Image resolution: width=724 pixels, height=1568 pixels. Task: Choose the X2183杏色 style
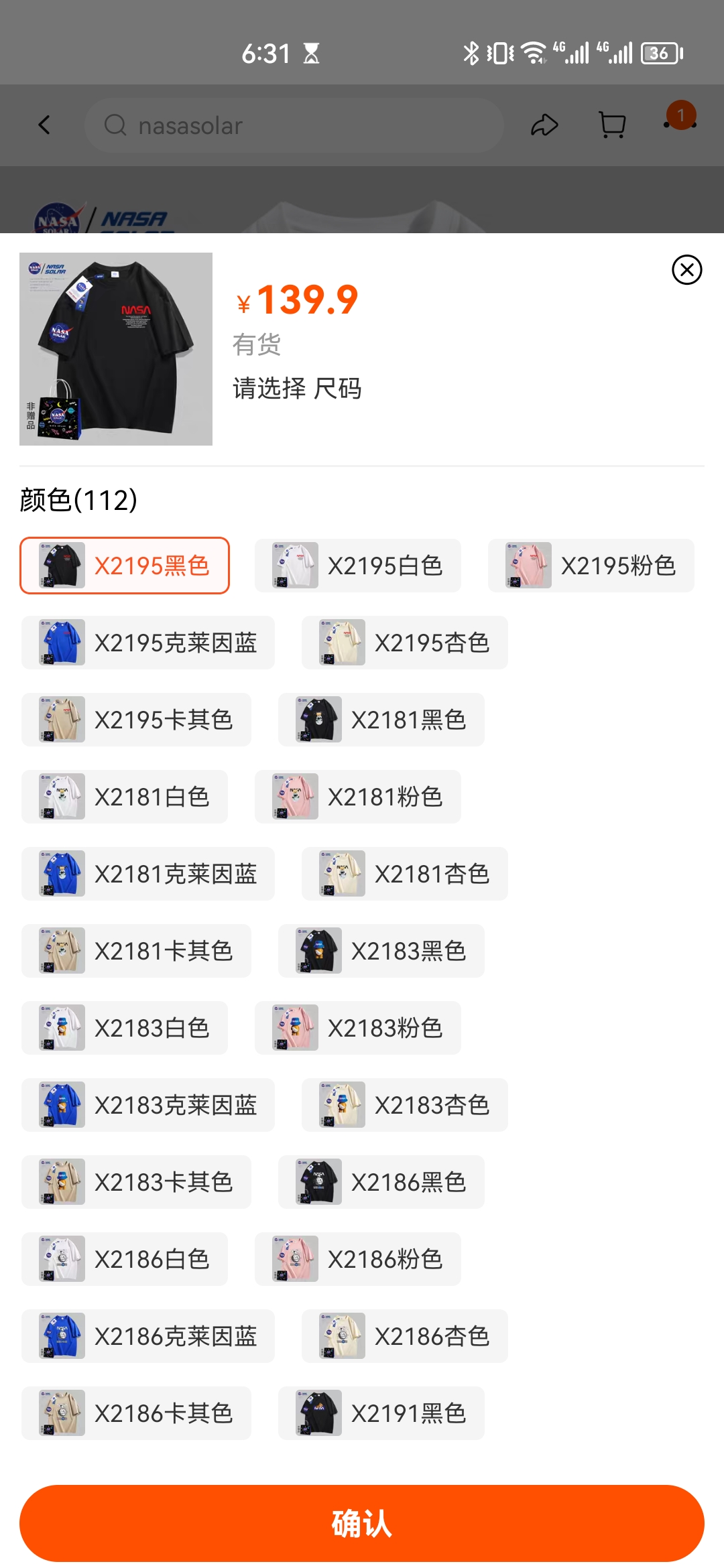click(x=404, y=1105)
